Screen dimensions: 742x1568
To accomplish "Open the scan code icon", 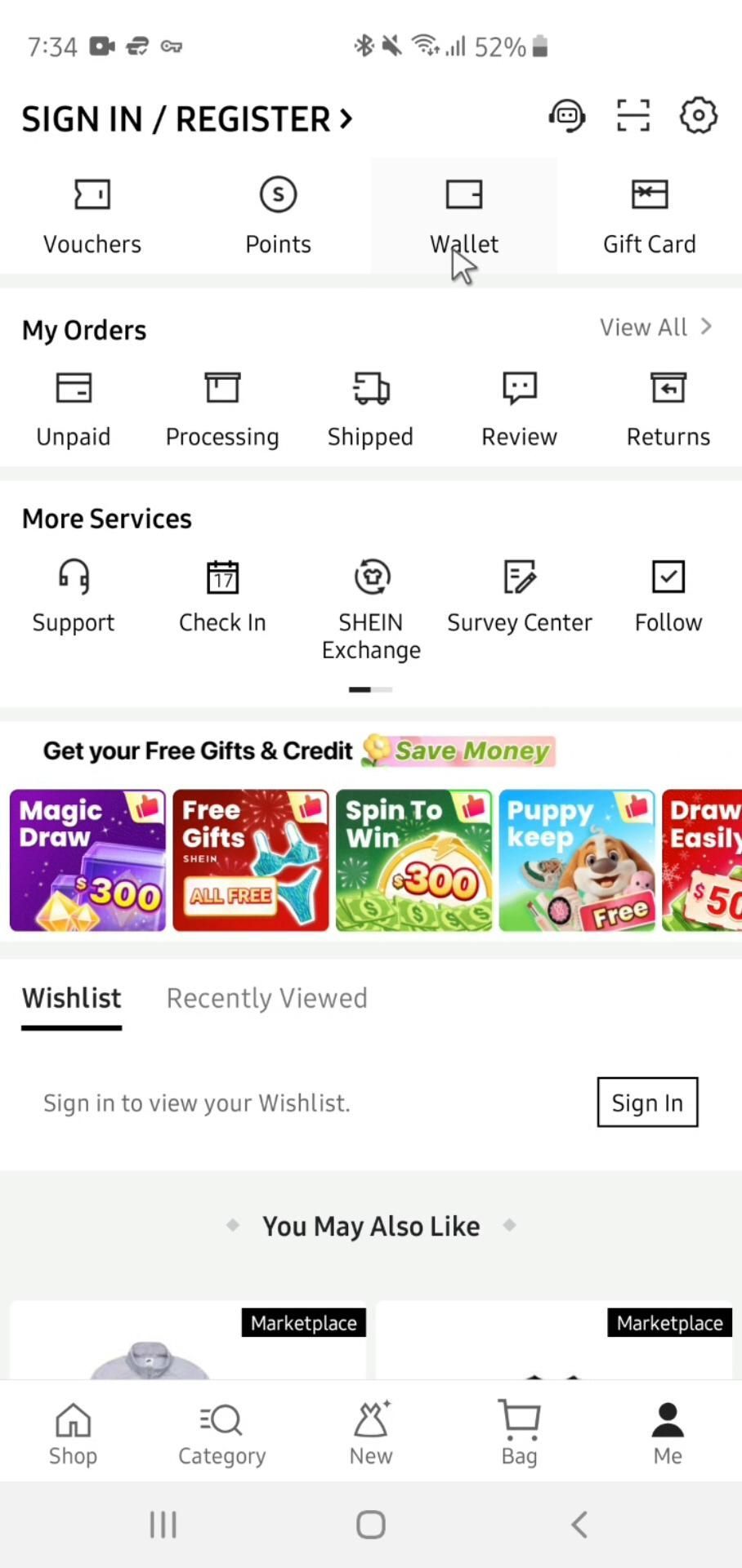I will (x=632, y=115).
